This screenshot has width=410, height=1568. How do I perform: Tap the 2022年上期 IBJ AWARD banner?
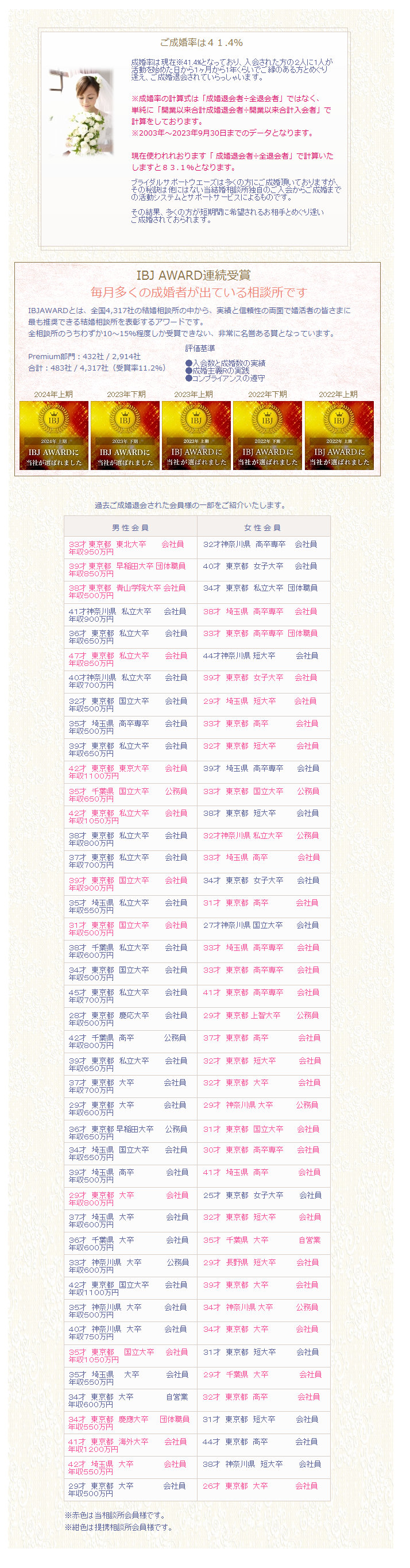click(339, 435)
